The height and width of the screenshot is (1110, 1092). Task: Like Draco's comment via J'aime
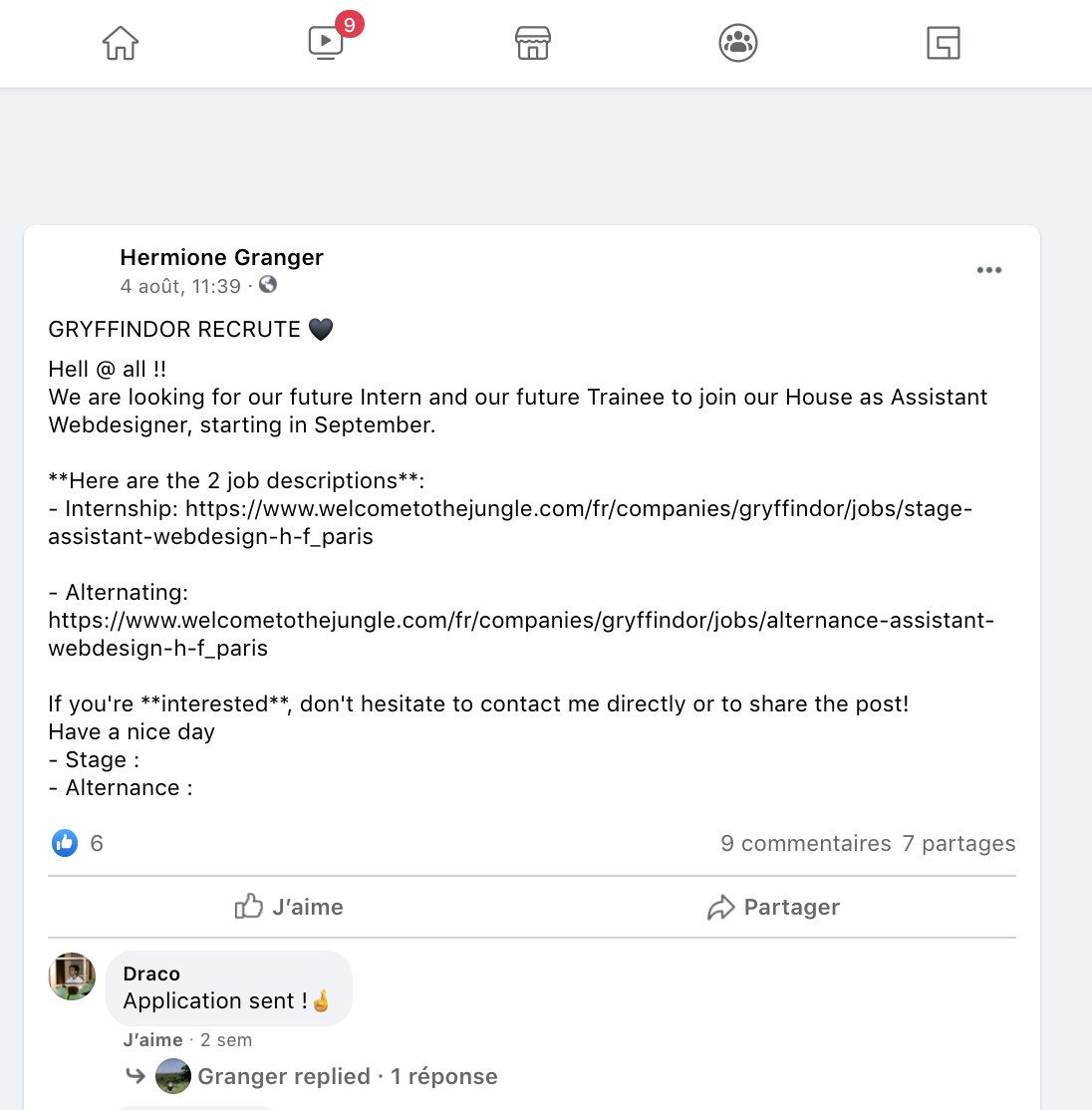[x=152, y=1040]
